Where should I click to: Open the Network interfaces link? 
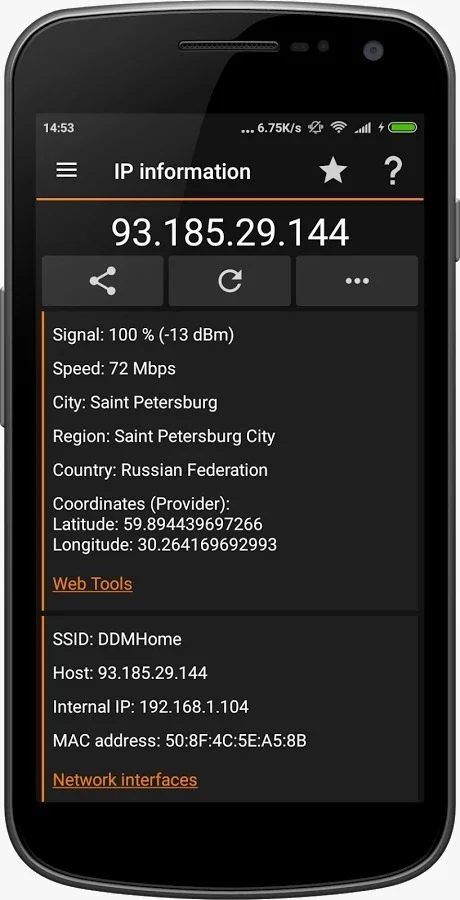coord(125,779)
